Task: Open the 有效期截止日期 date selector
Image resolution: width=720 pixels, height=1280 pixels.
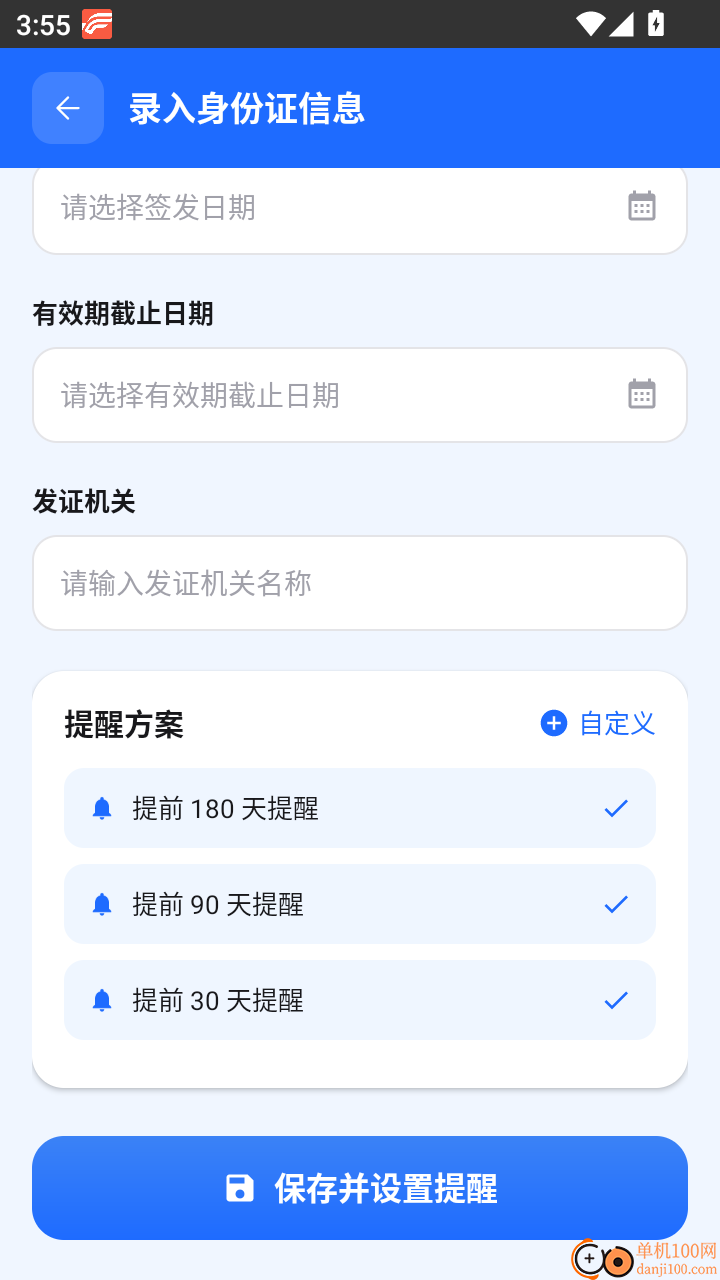Action: 360,394
